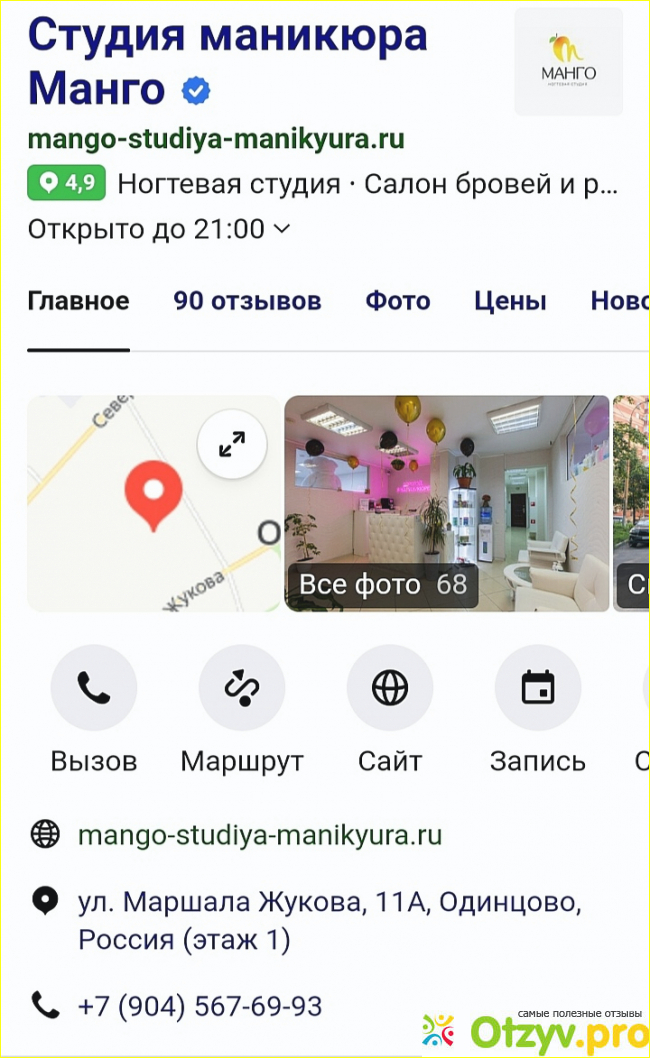Open the mango-studiya-manikyura.ru link under the title
The height and width of the screenshot is (1058, 650).
(x=216, y=138)
